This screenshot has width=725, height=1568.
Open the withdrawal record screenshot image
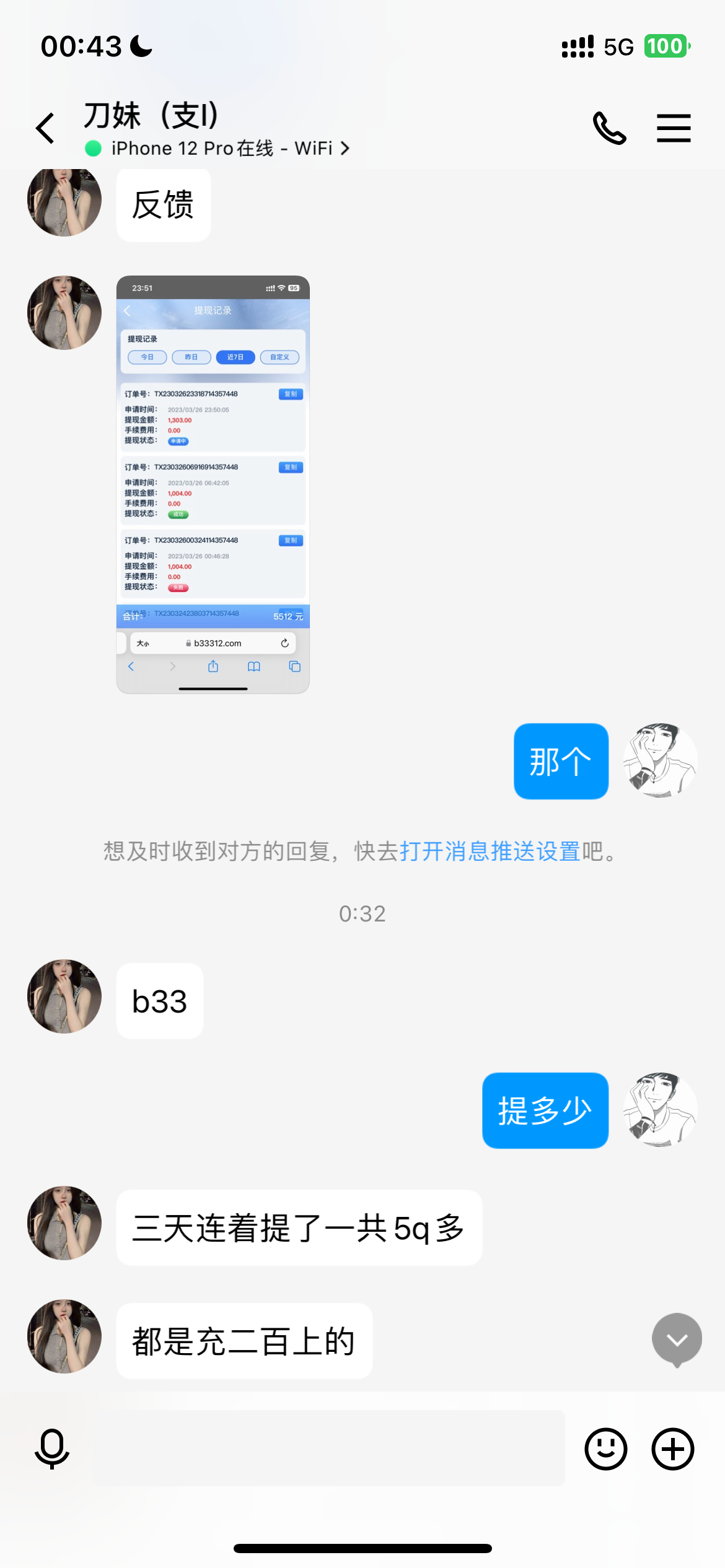[213, 484]
